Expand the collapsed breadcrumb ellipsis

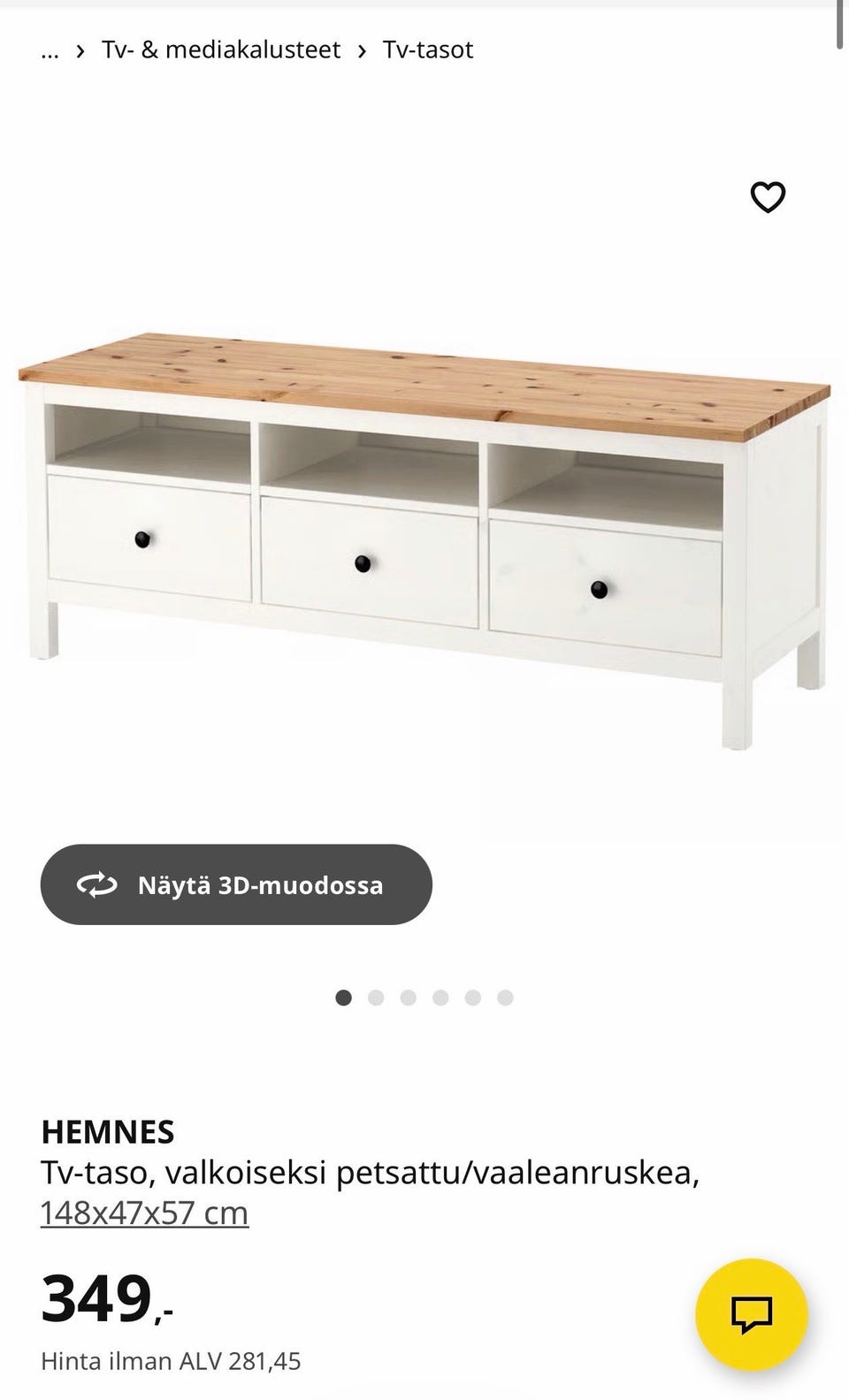50,51
